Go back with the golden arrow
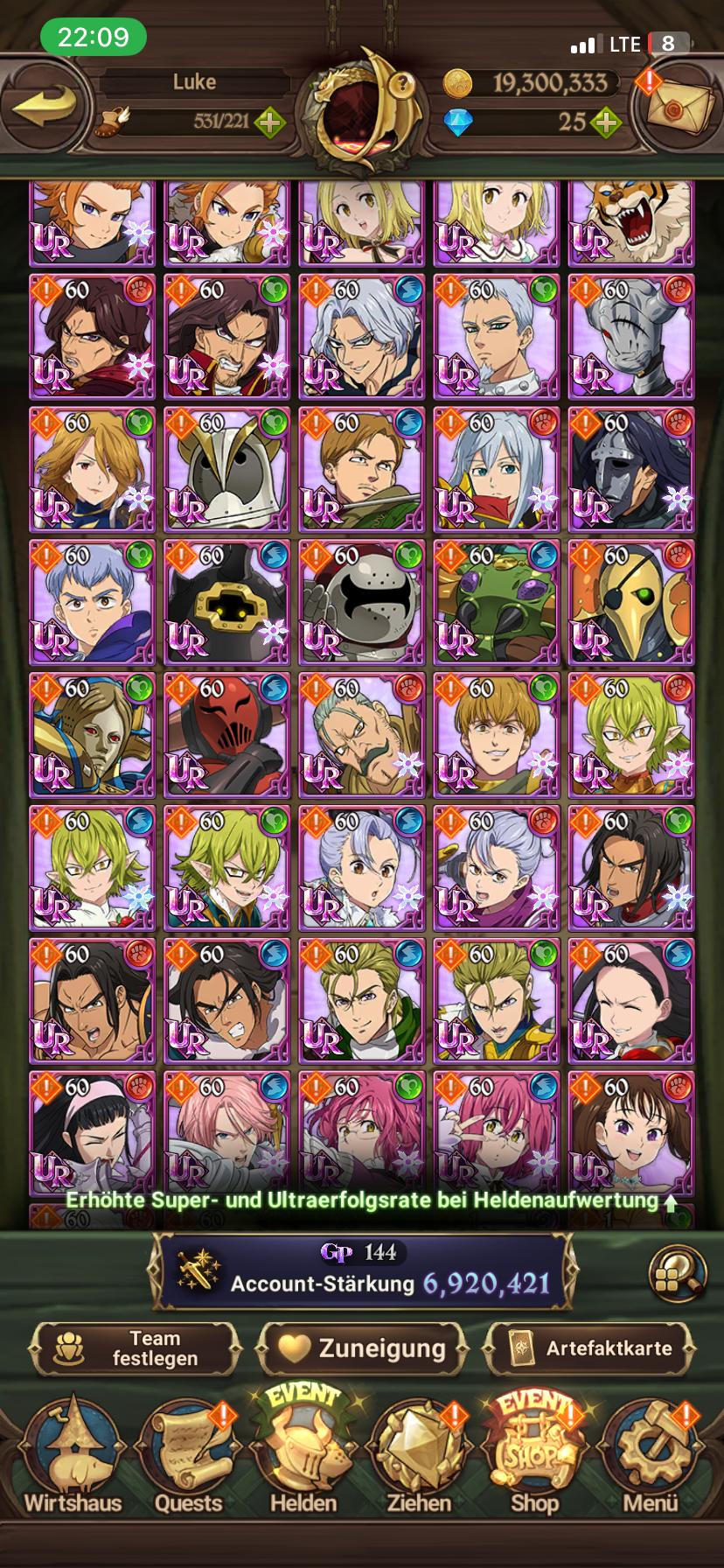The width and height of the screenshot is (724, 1568). [x=45, y=107]
